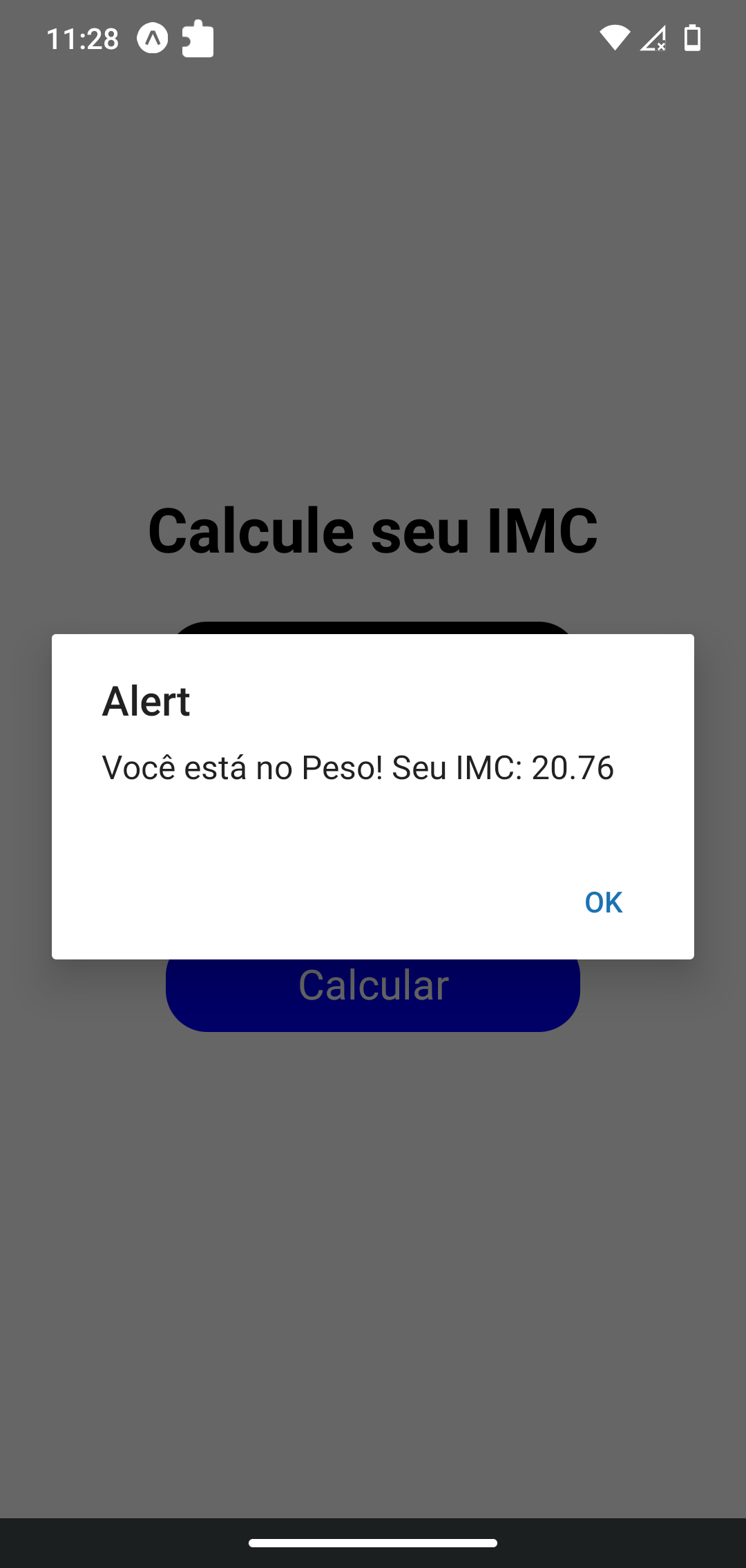Image resolution: width=746 pixels, height=1568 pixels.
Task: Tap the Expo notification icon in status bar
Action: click(153, 39)
